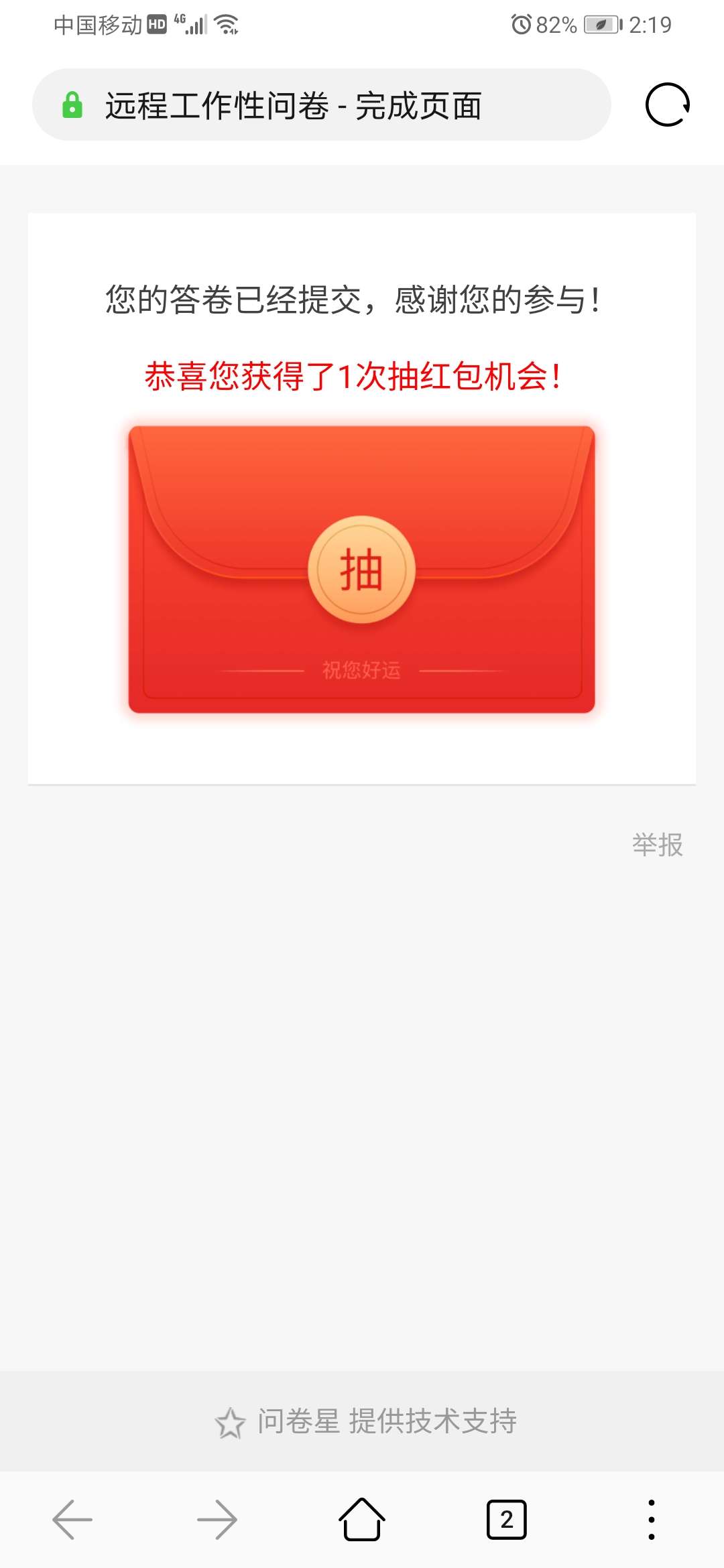This screenshot has width=724, height=1568.
Task: Open the browser overflow menu
Action: 651,1520
